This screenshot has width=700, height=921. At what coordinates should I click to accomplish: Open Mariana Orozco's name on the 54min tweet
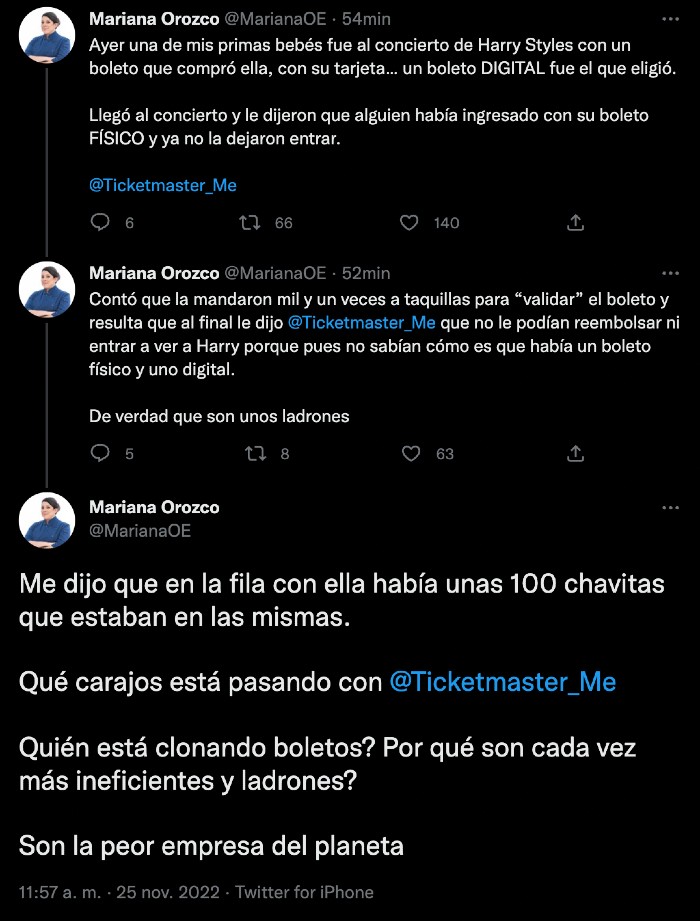[x=152, y=19]
